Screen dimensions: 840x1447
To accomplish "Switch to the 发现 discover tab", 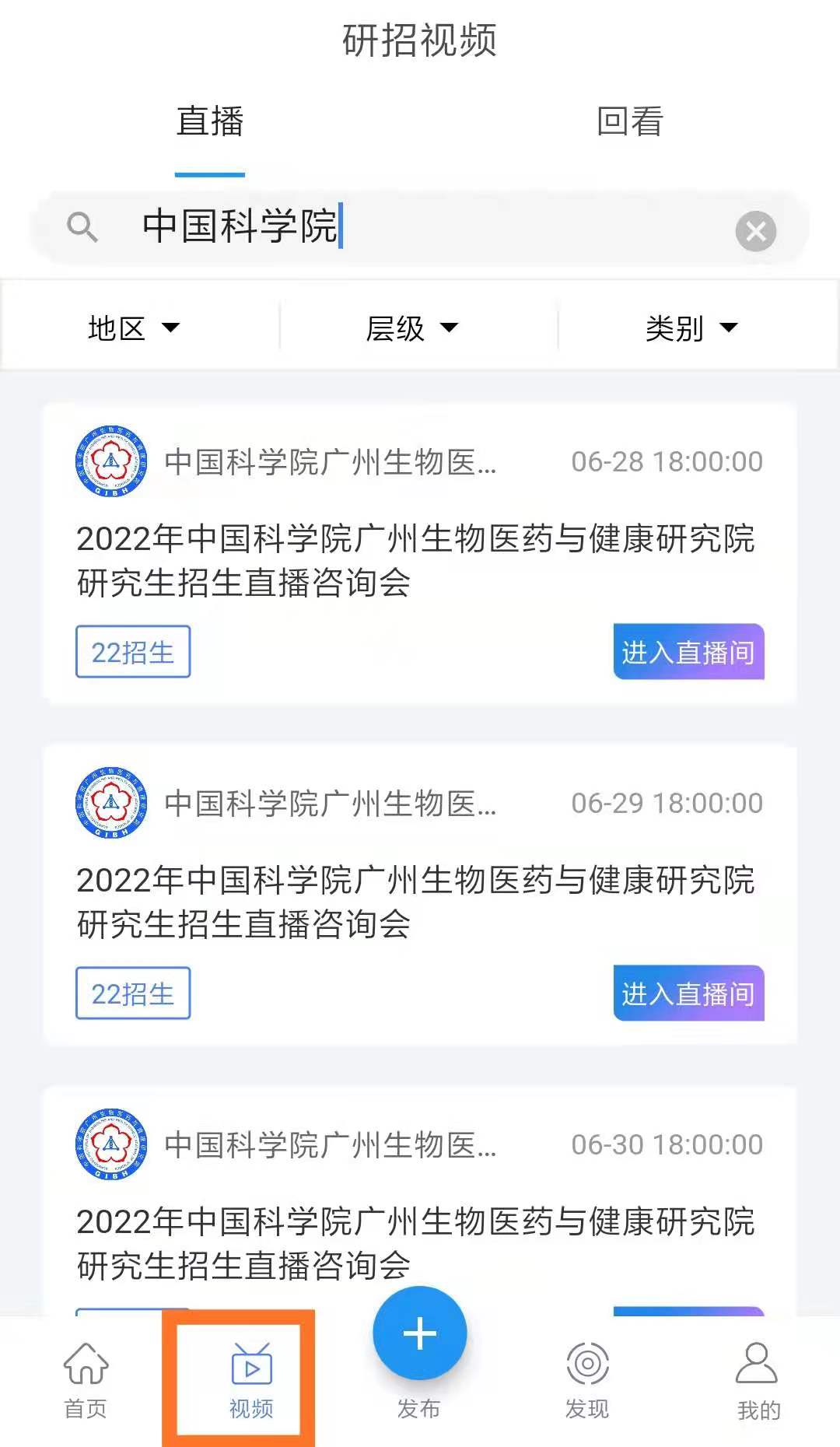I will 587,1381.
